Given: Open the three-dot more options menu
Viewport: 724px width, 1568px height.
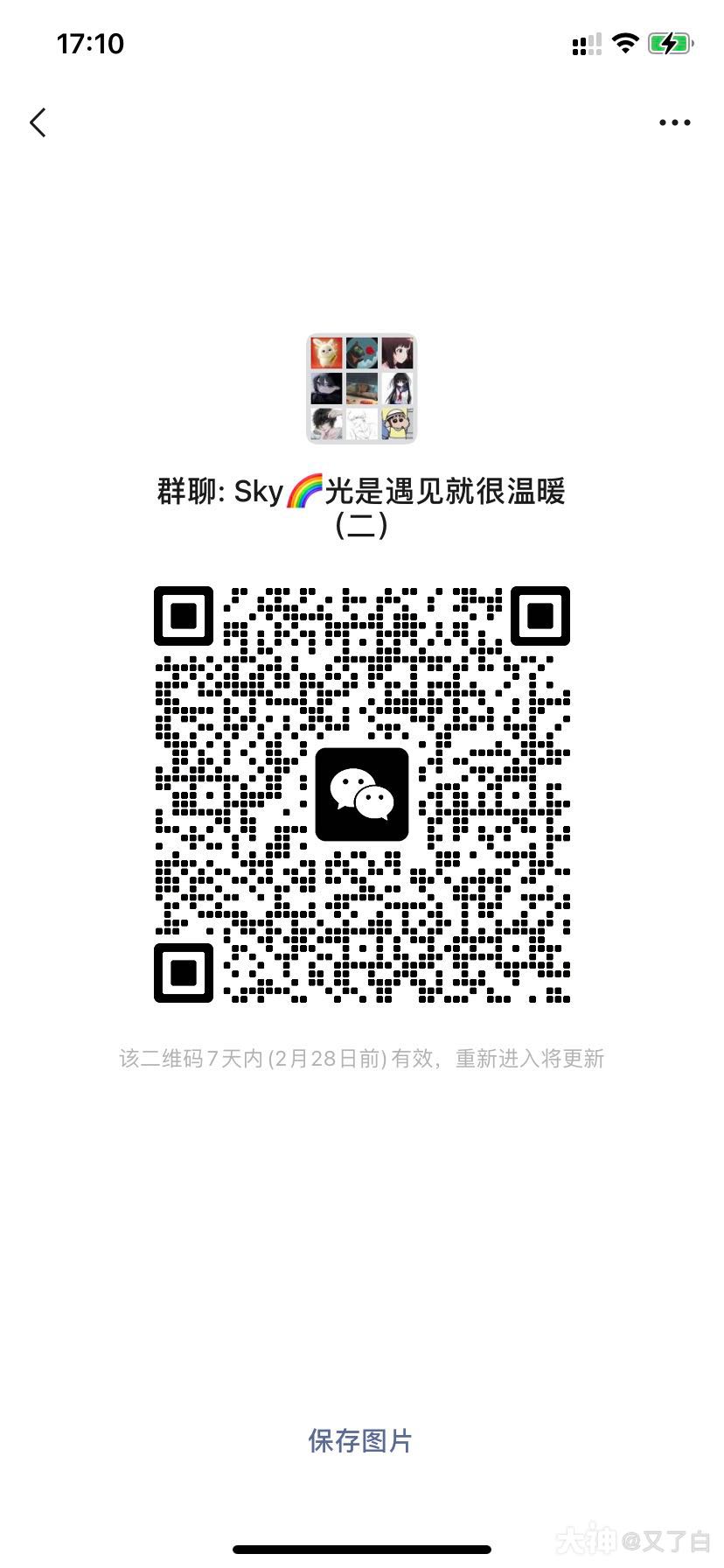Looking at the screenshot, I should click(674, 122).
